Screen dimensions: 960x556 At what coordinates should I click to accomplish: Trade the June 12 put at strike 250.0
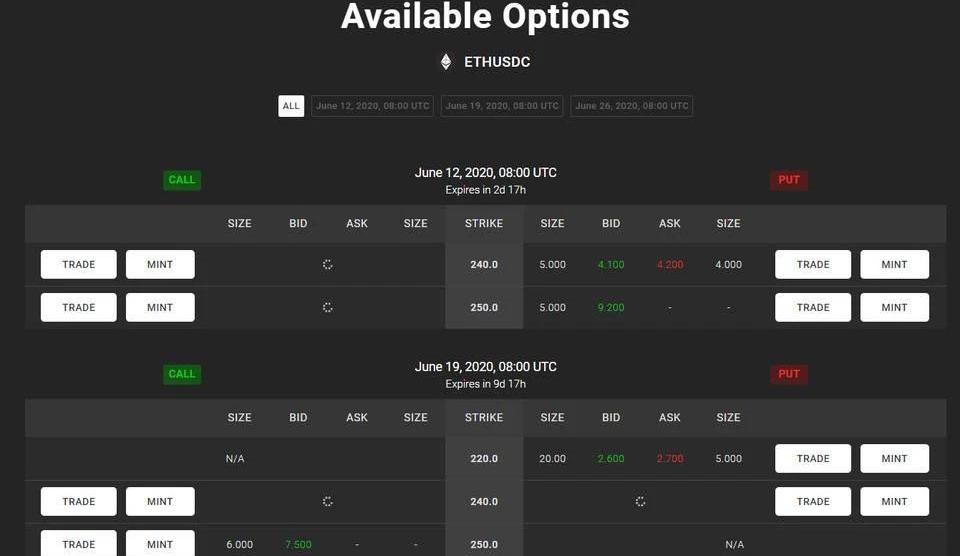click(813, 308)
